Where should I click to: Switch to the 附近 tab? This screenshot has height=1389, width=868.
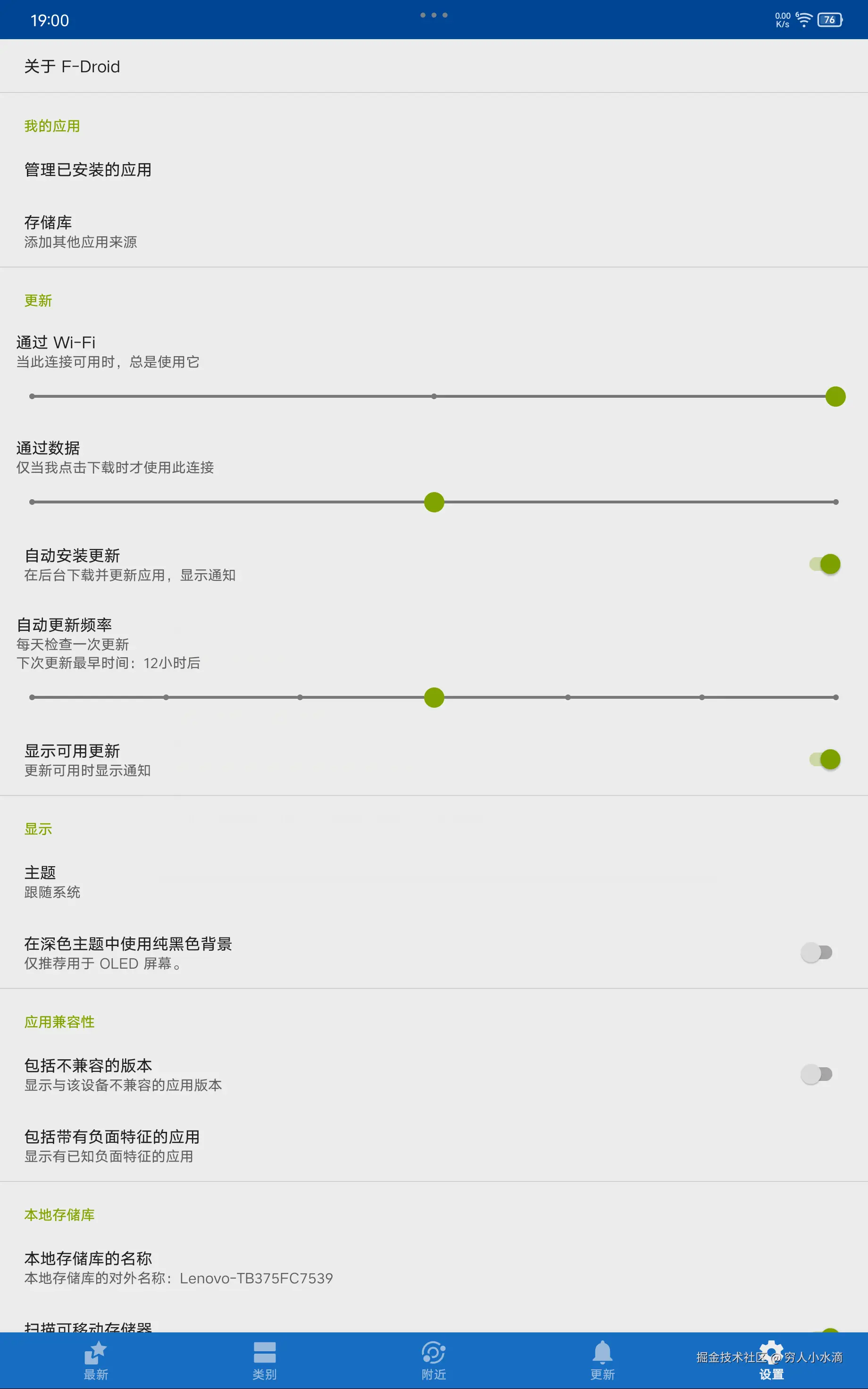point(434,1360)
